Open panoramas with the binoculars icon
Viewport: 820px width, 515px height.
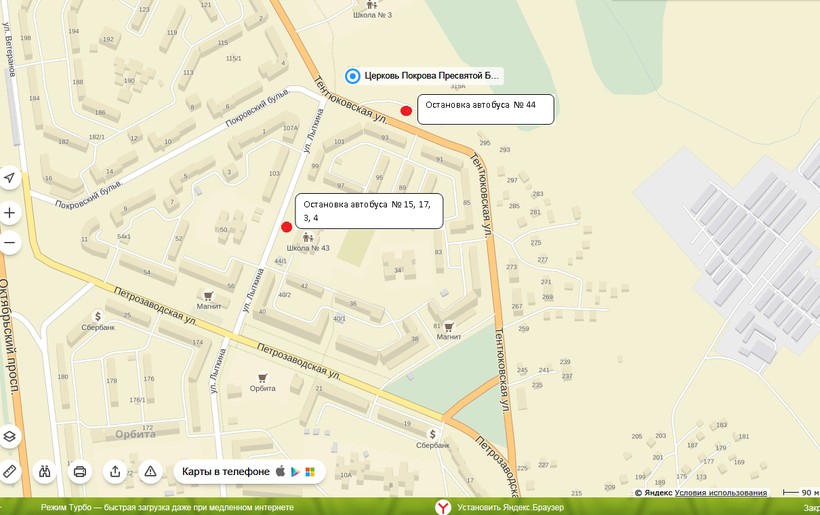45,471
